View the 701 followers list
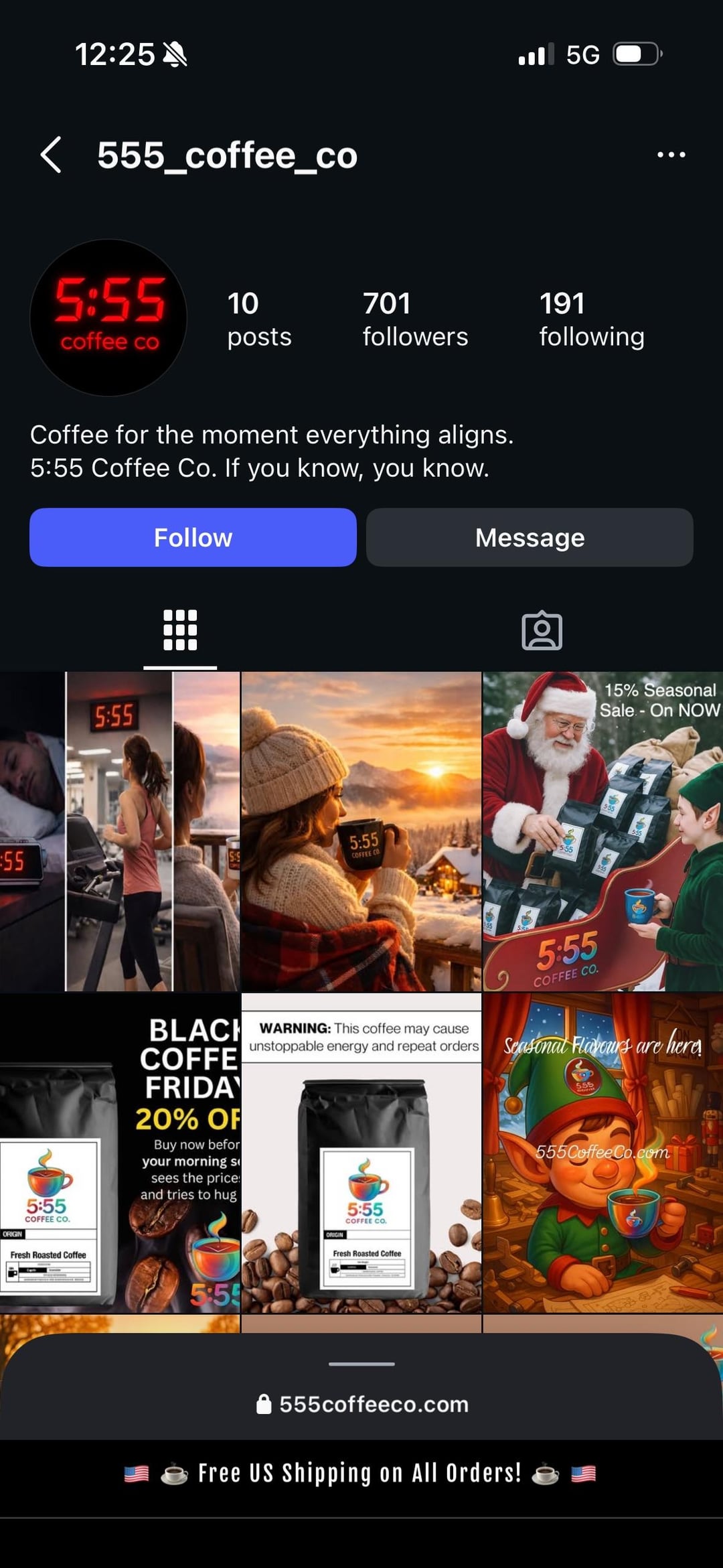The image size is (723, 1568). (x=415, y=319)
